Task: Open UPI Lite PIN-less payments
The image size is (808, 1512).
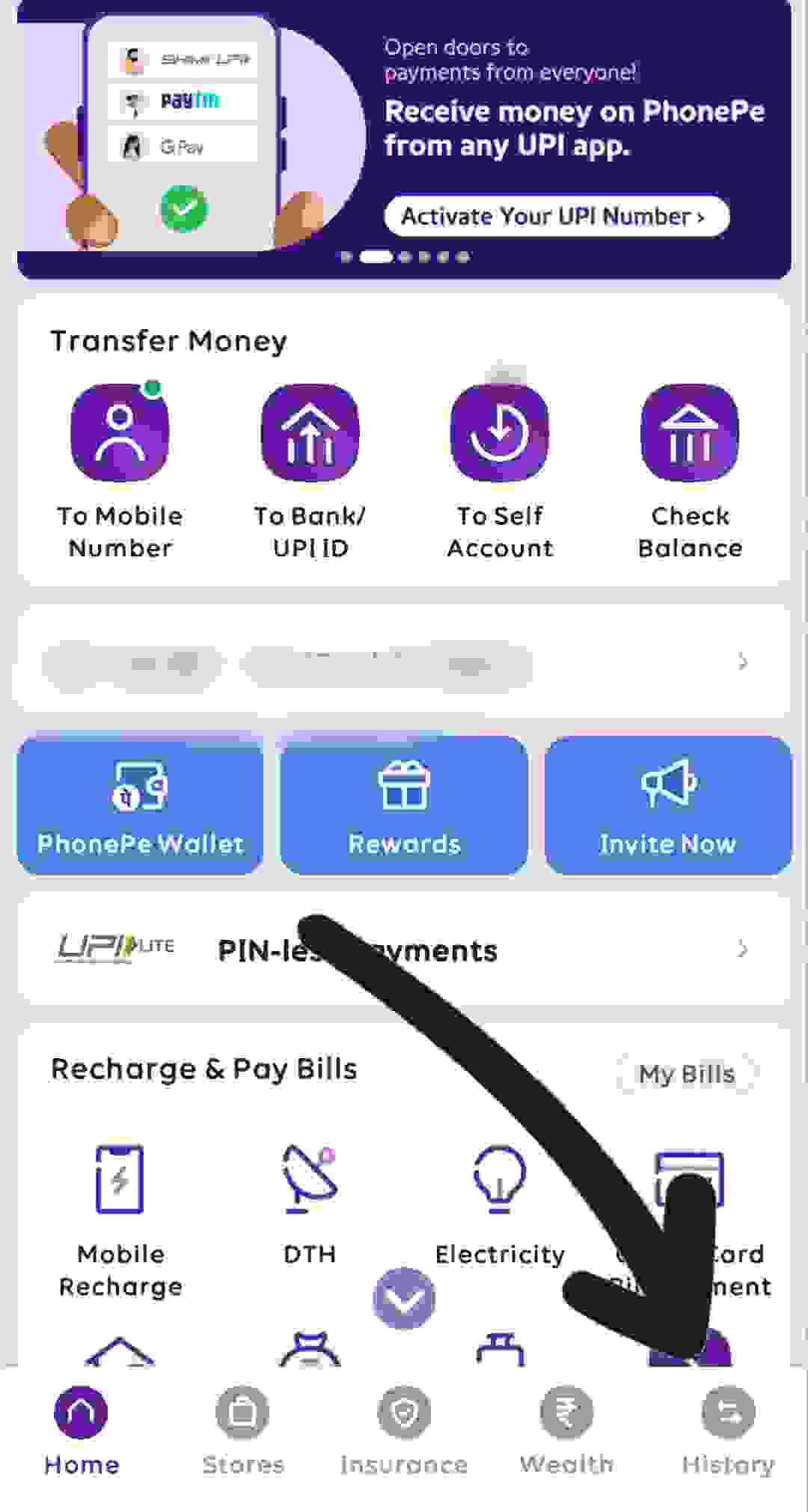Action: pyautogui.click(x=404, y=950)
